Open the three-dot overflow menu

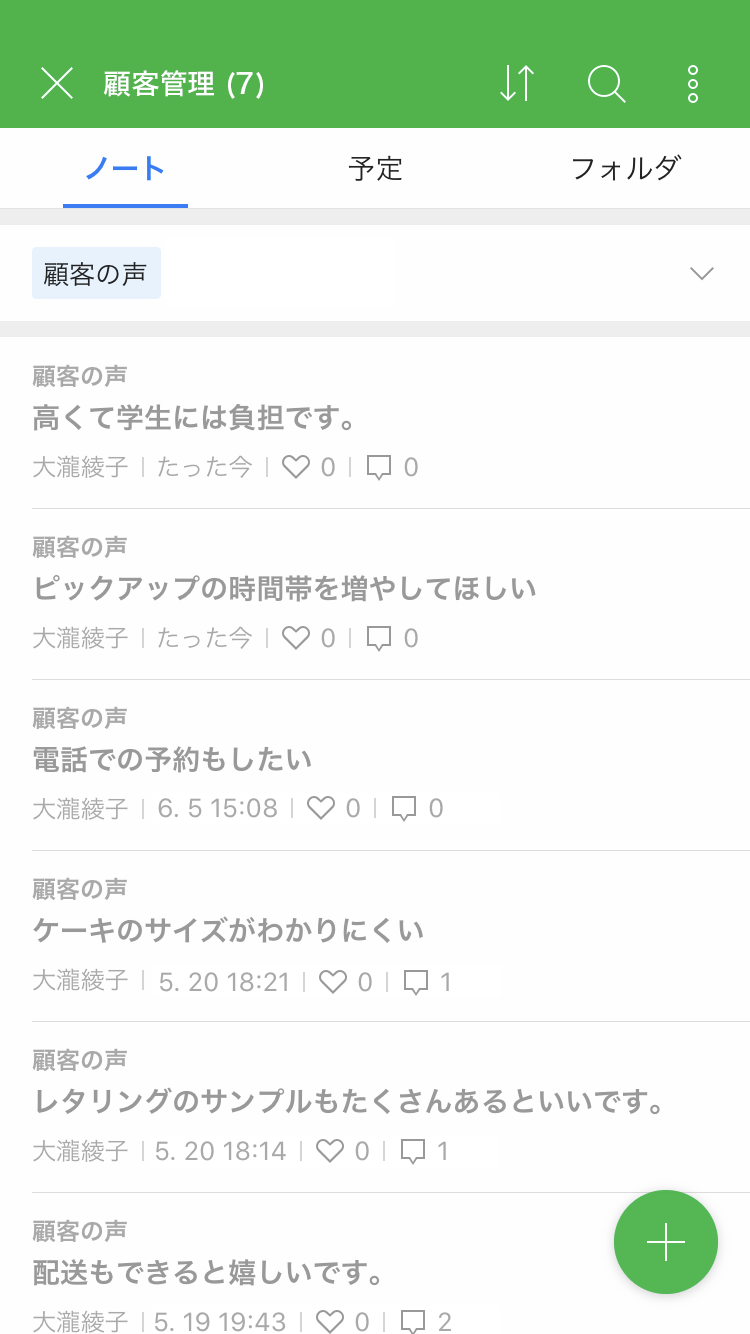click(692, 84)
